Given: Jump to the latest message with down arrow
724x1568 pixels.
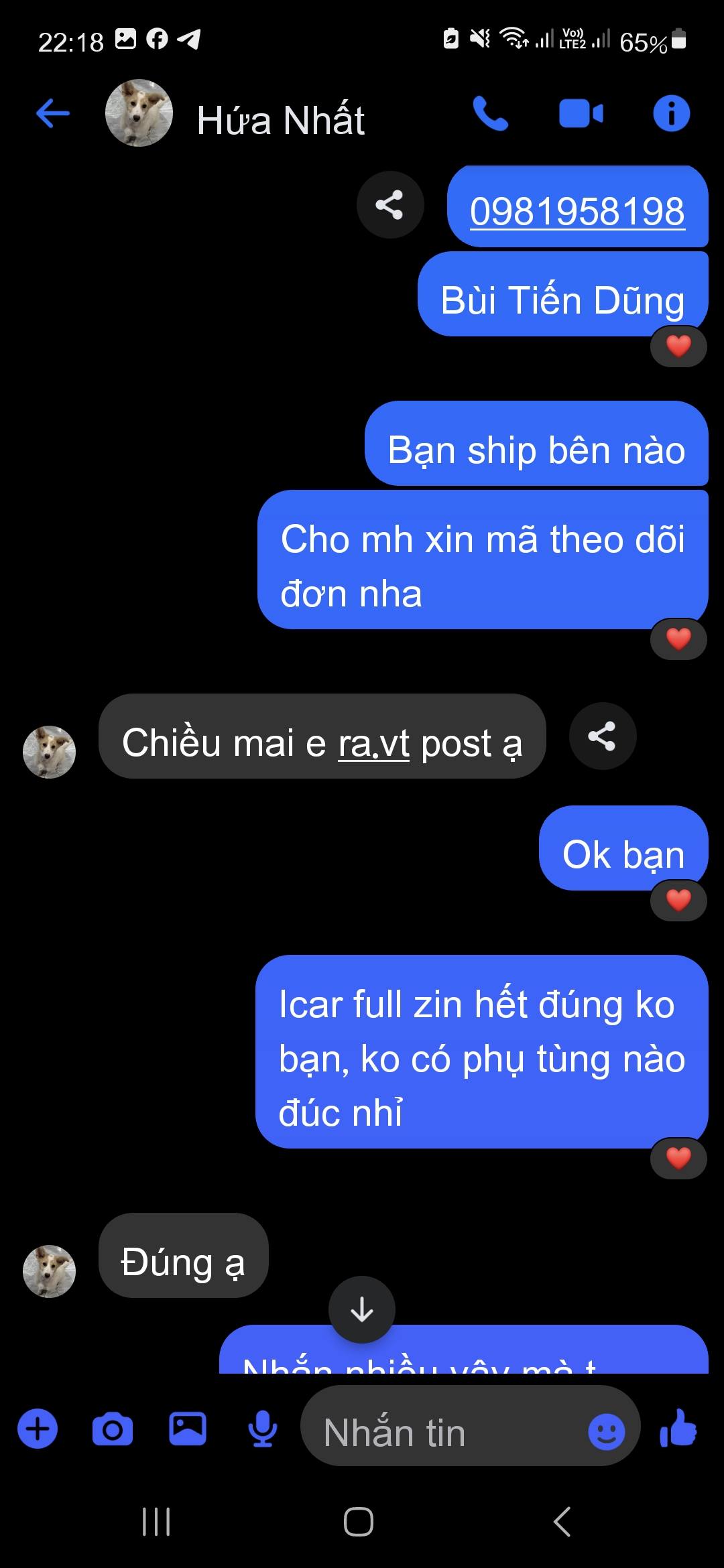Looking at the screenshot, I should (x=362, y=1309).
